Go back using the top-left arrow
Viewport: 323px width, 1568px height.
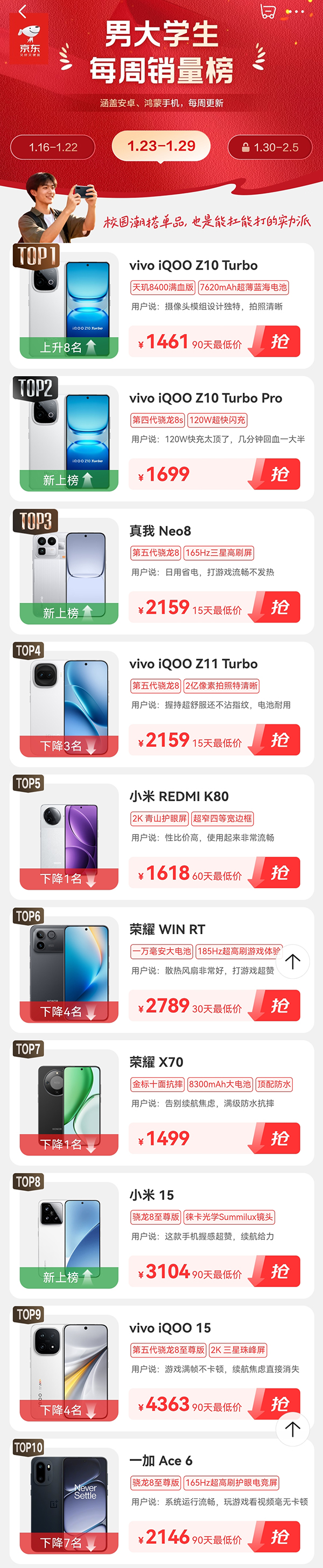point(23,11)
